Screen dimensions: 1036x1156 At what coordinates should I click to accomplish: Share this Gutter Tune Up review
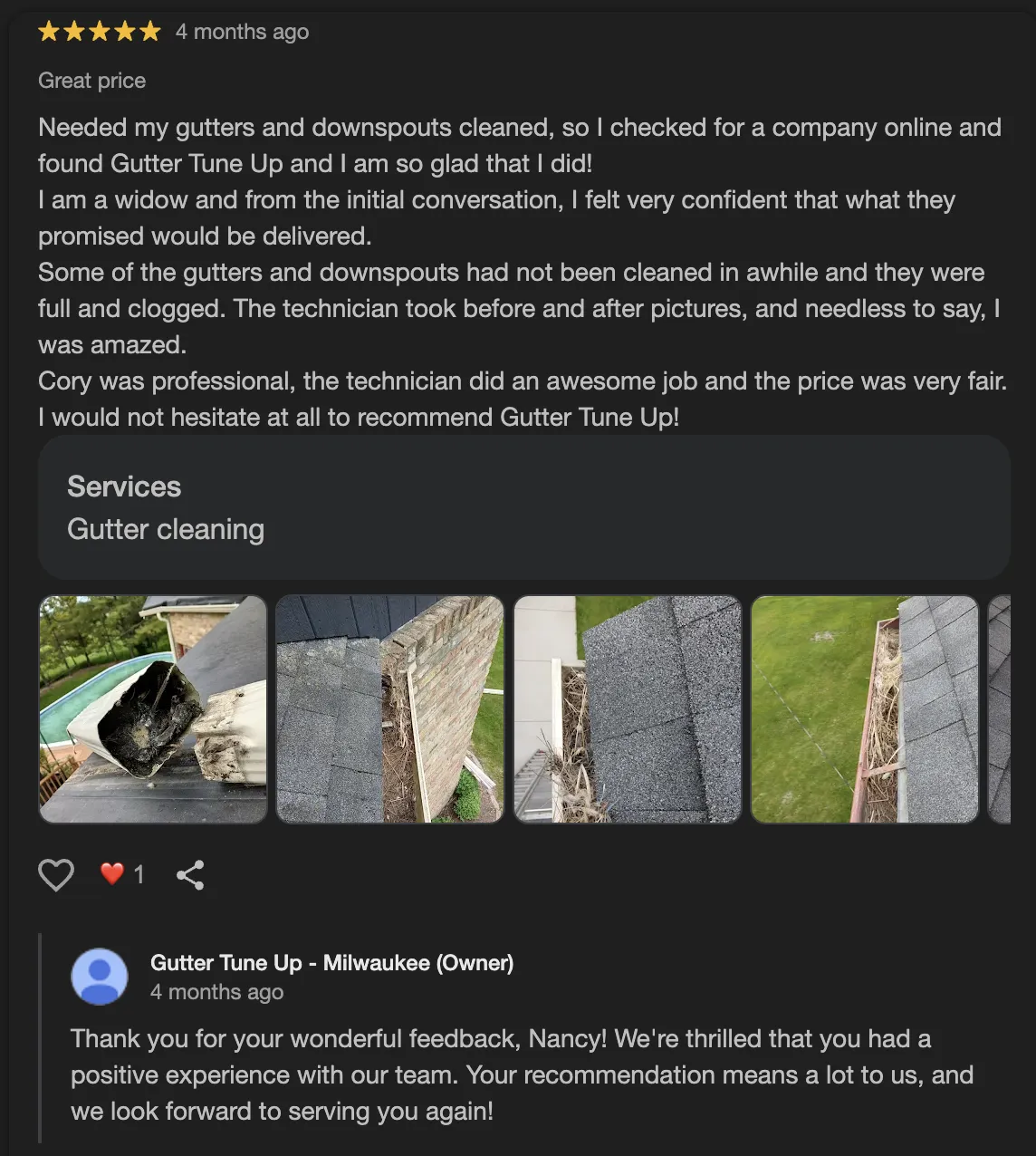190,874
